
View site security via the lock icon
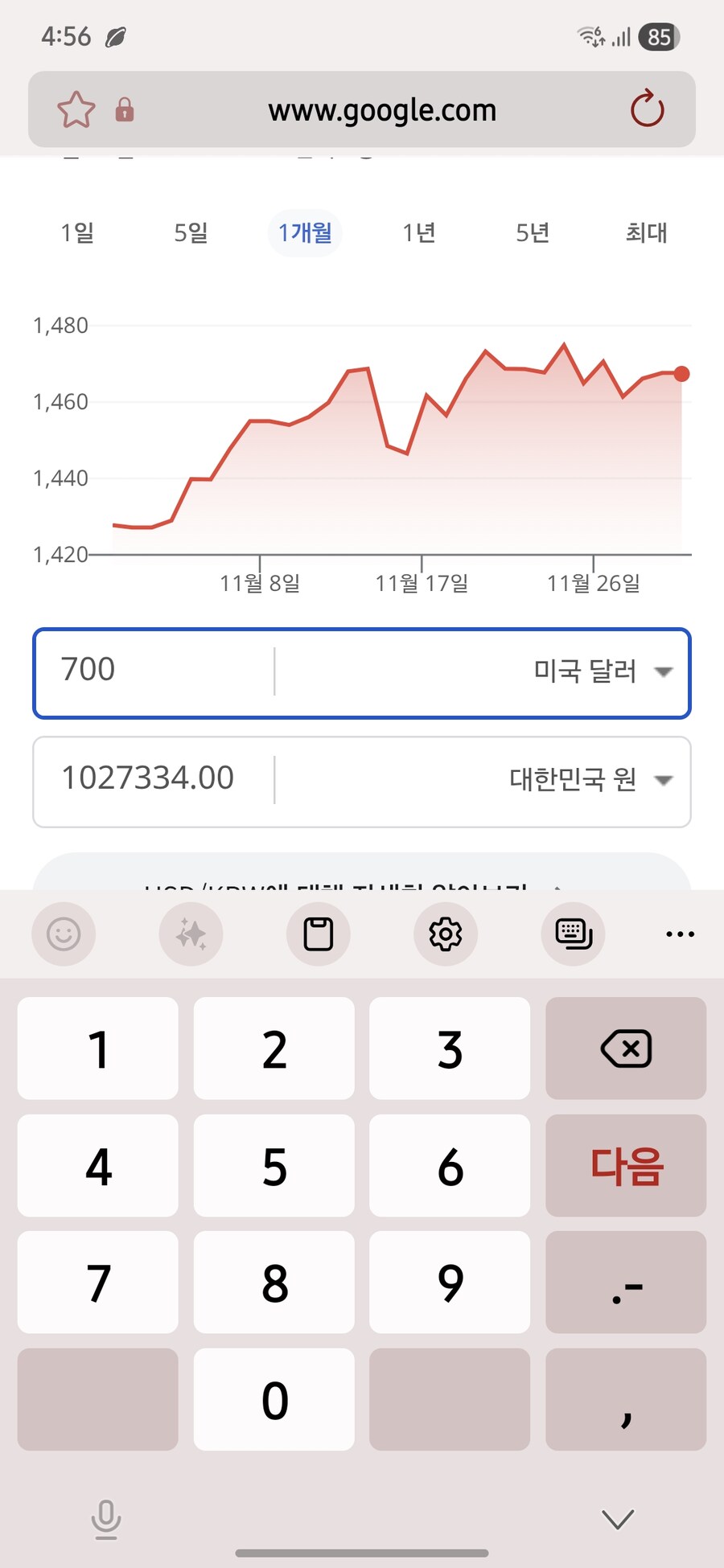coord(125,109)
